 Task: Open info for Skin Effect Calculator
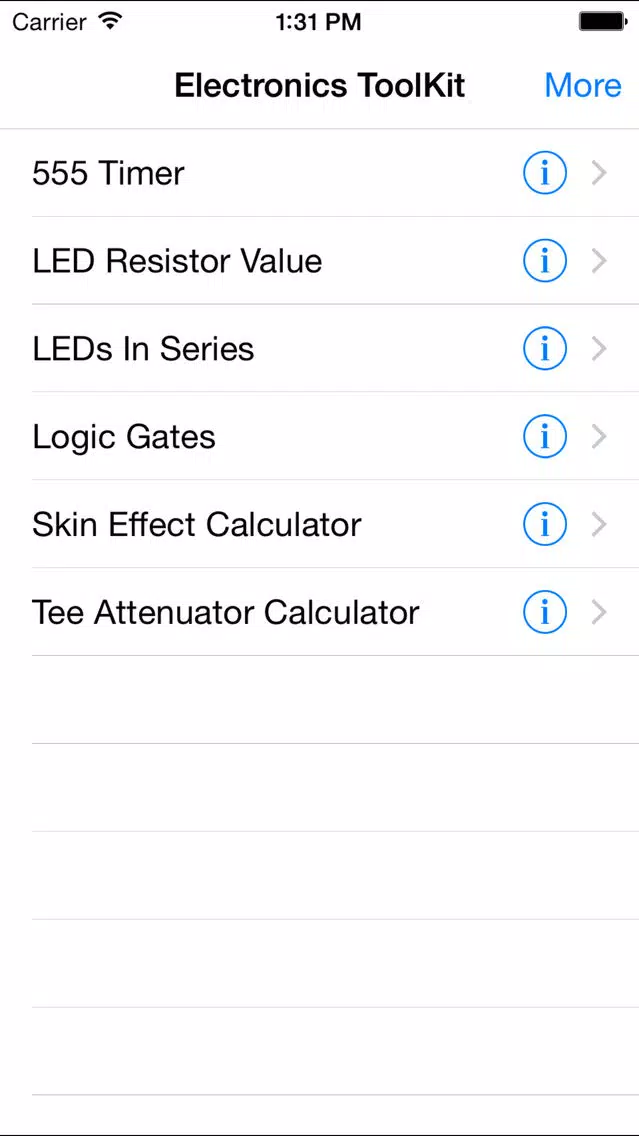click(545, 525)
